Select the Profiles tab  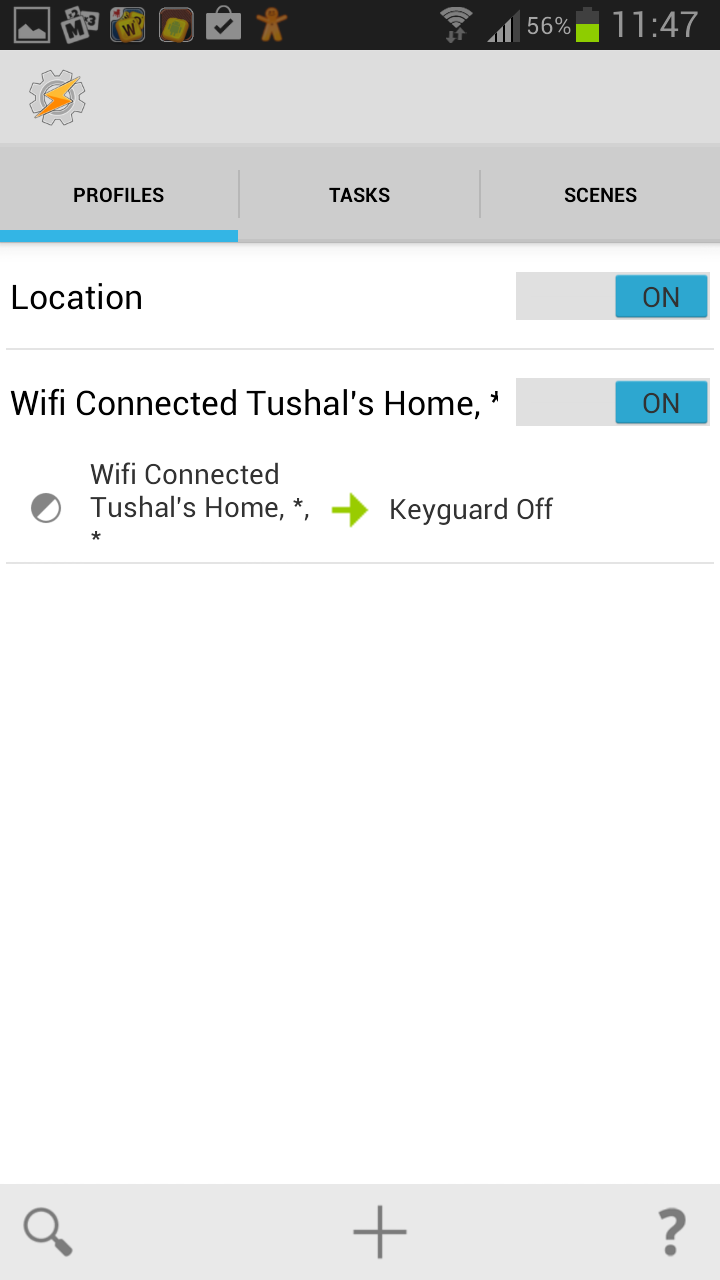tap(118, 195)
